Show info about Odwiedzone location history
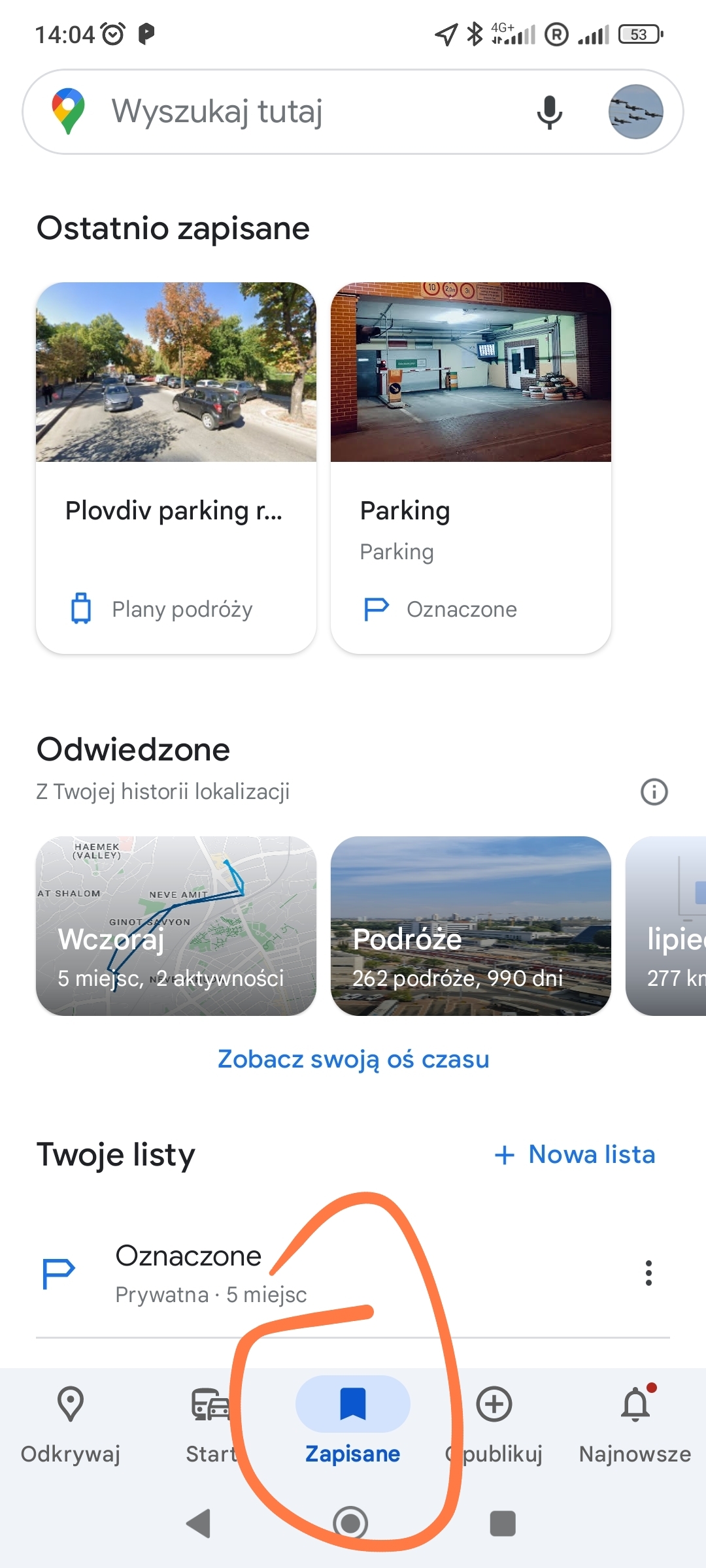Image resolution: width=706 pixels, height=1568 pixels. [x=654, y=792]
